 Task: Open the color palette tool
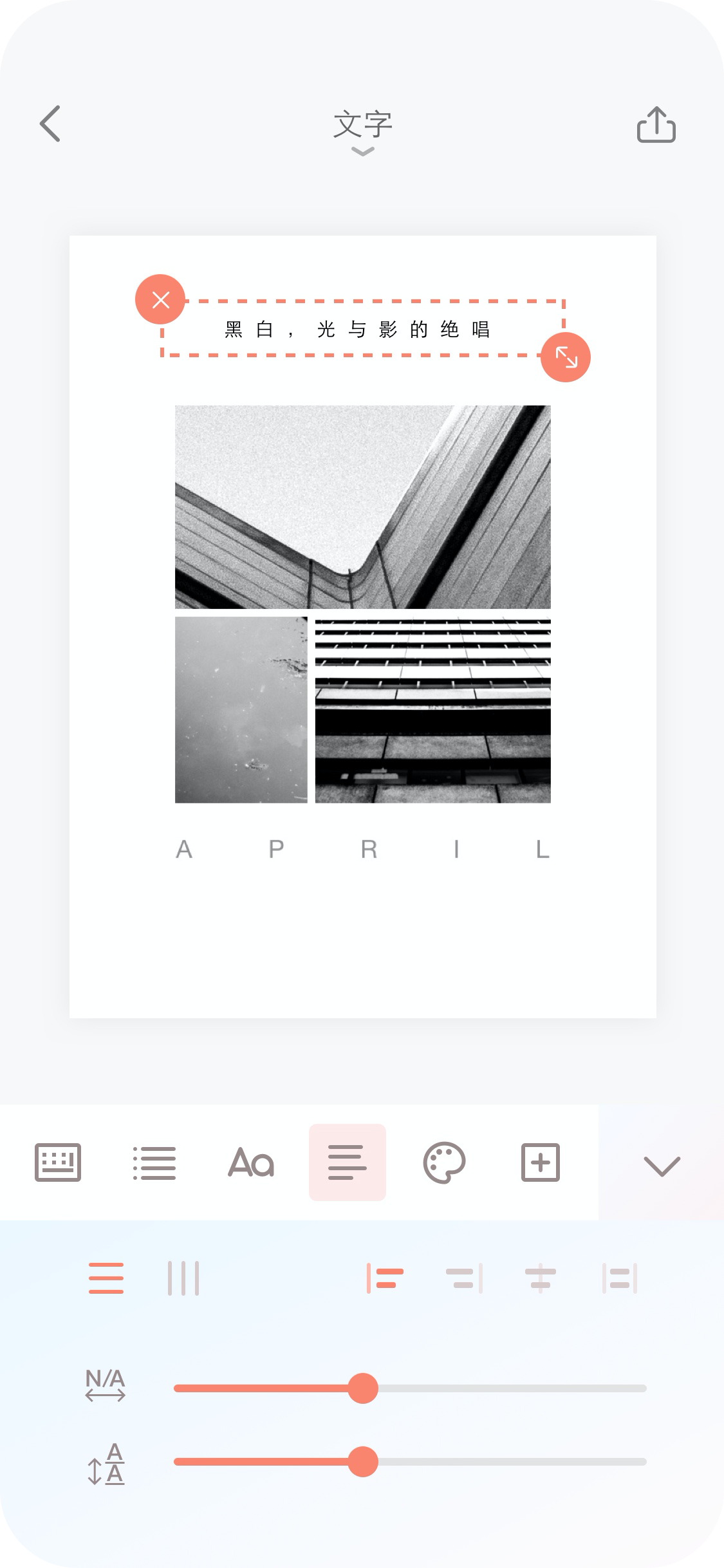444,1162
